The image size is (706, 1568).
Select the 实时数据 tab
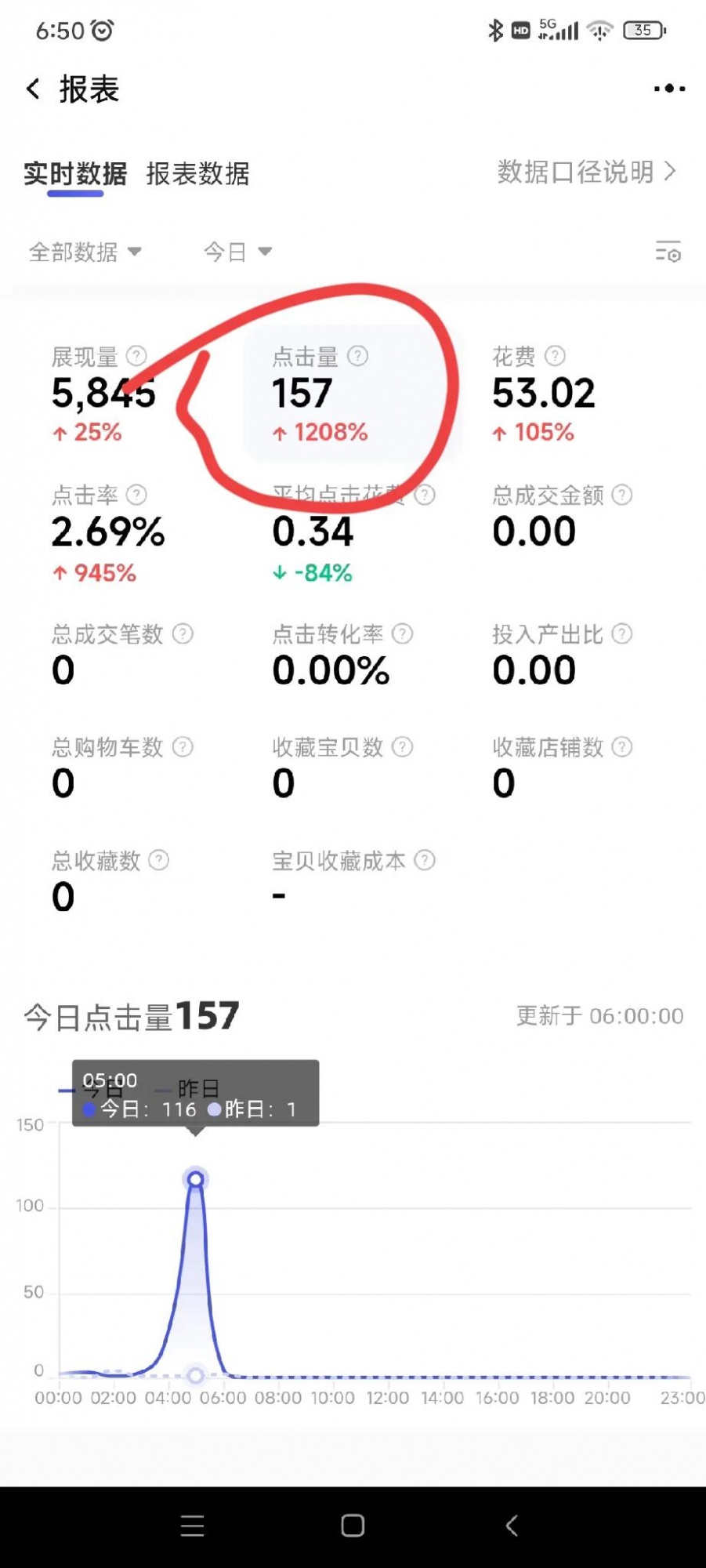coord(75,173)
